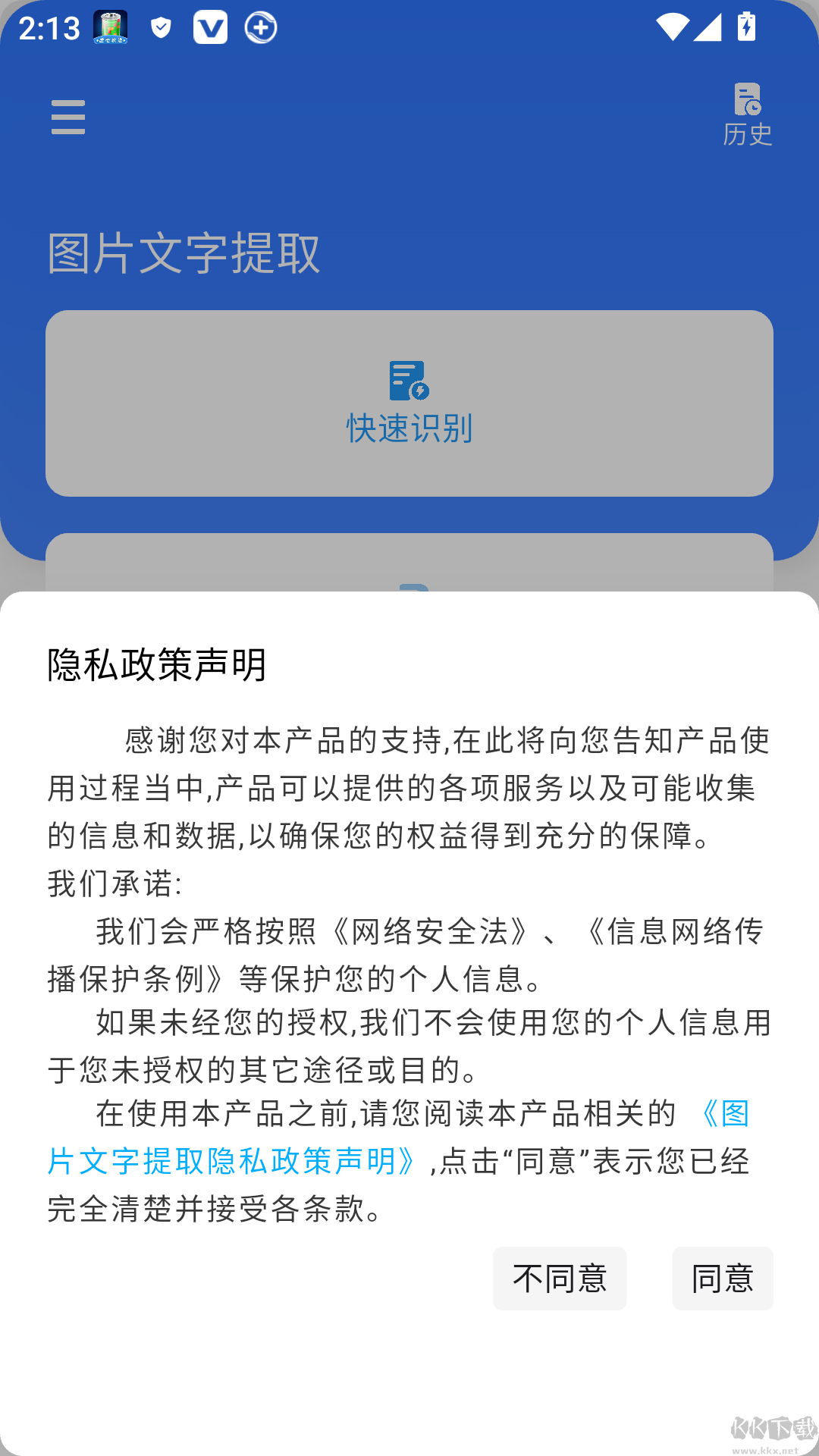Tap the document-with-clock history icon above 历史
This screenshot has width=819, height=1456.
(x=748, y=99)
